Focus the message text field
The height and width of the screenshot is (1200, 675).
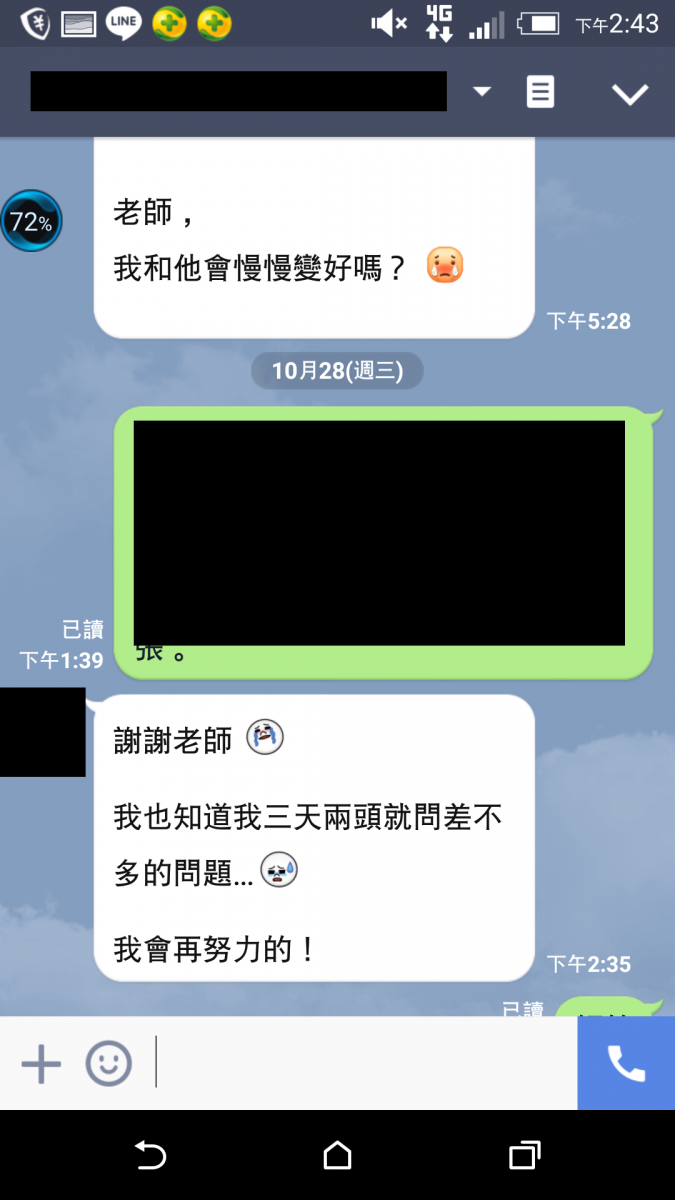click(x=365, y=1063)
